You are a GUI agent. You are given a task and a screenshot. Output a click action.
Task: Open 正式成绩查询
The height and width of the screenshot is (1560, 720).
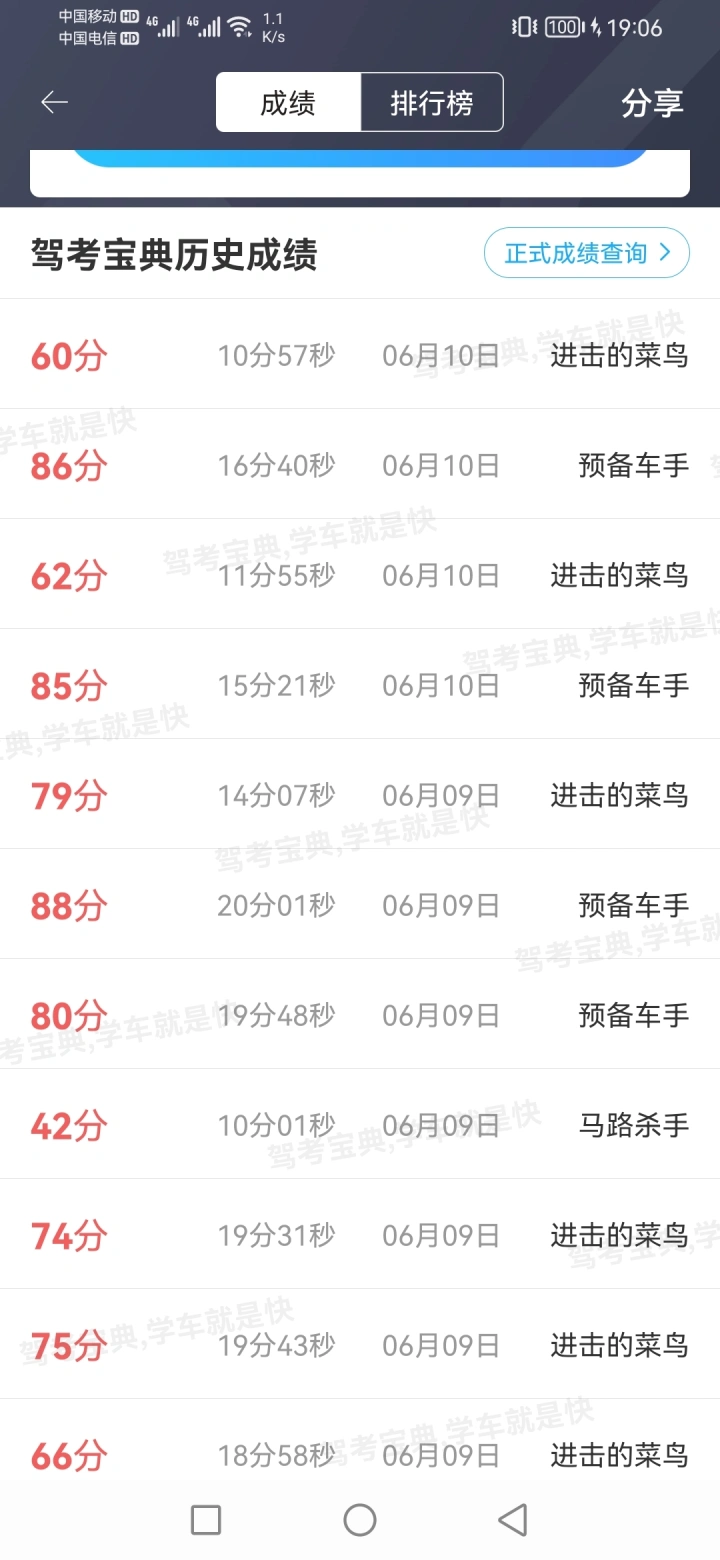pyautogui.click(x=587, y=253)
